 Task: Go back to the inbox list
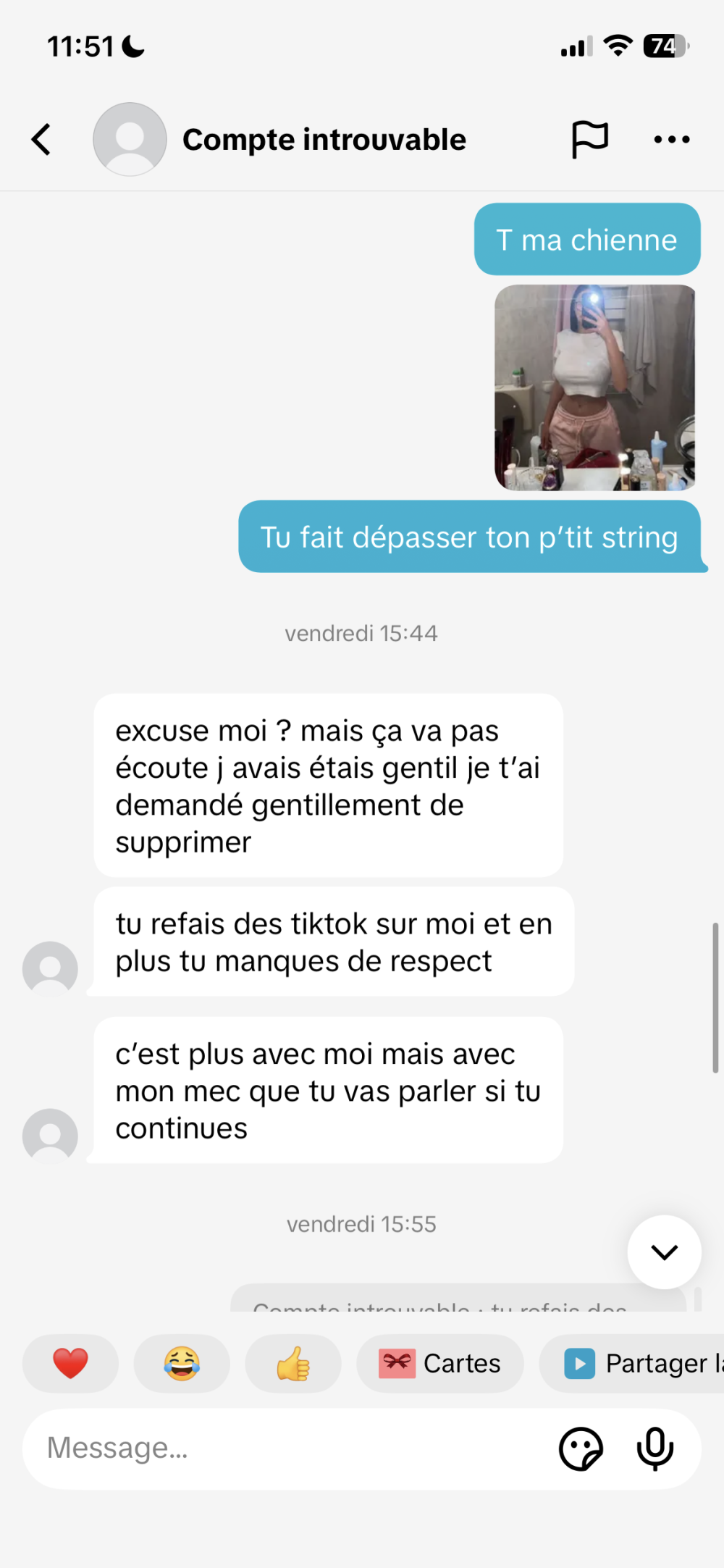(41, 139)
